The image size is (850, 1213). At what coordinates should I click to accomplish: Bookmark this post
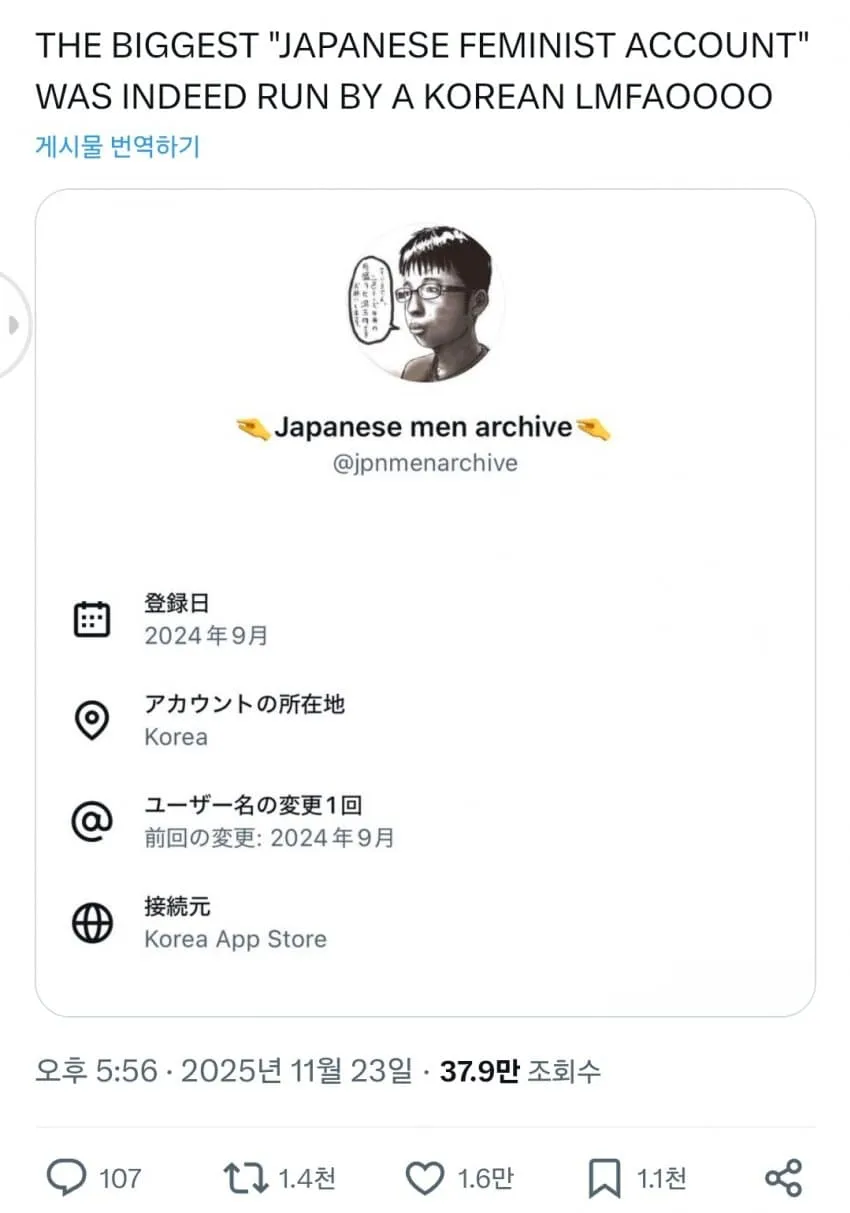click(x=604, y=1178)
